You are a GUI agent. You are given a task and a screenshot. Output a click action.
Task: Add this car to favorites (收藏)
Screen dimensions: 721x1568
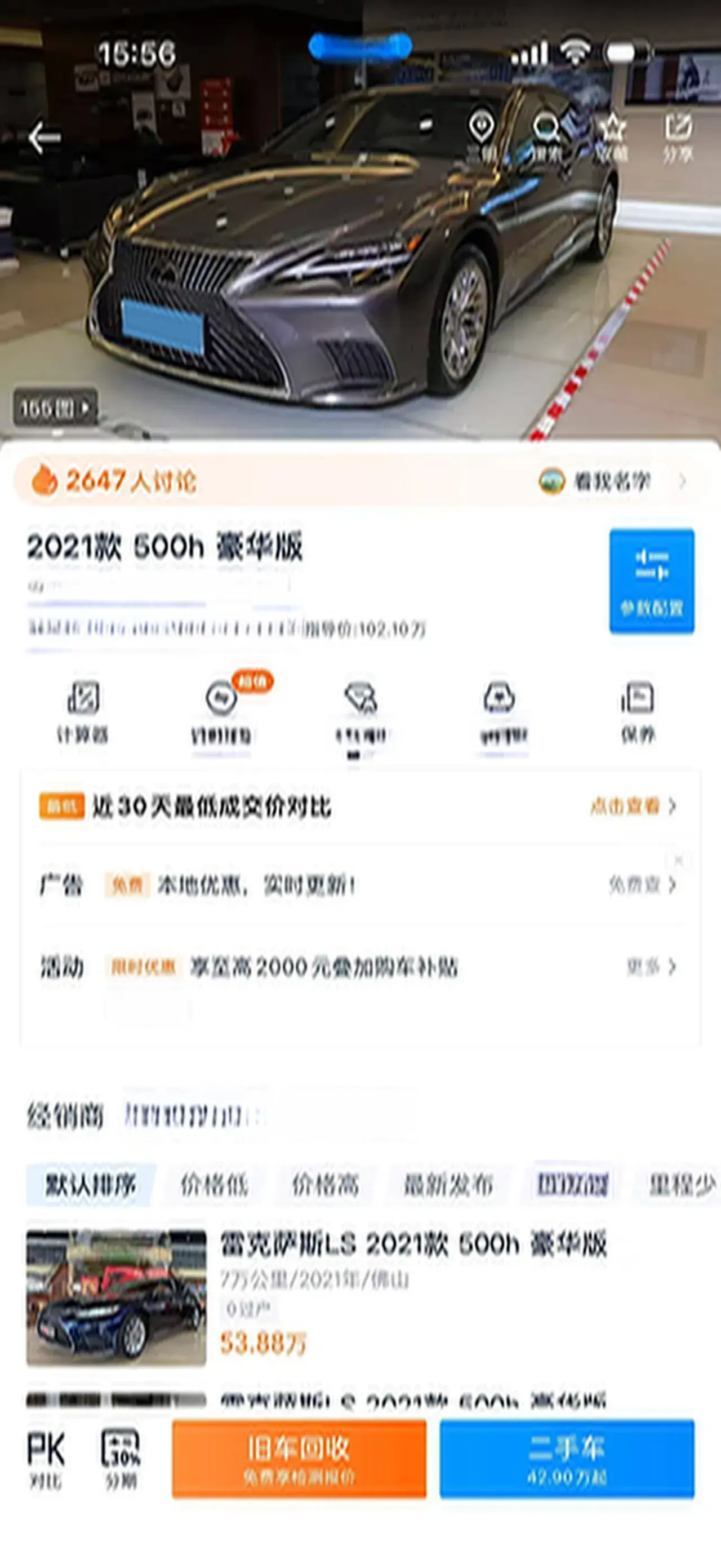[612, 138]
